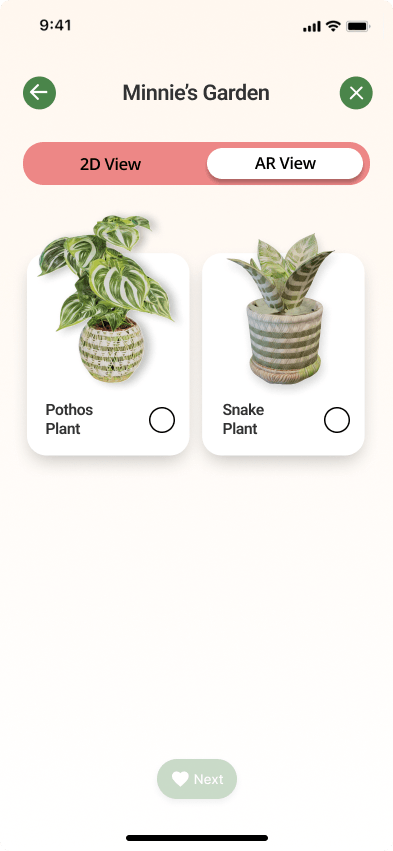The height and width of the screenshot is (851, 393).
Task: Switch to AR View
Action: [x=285, y=163]
